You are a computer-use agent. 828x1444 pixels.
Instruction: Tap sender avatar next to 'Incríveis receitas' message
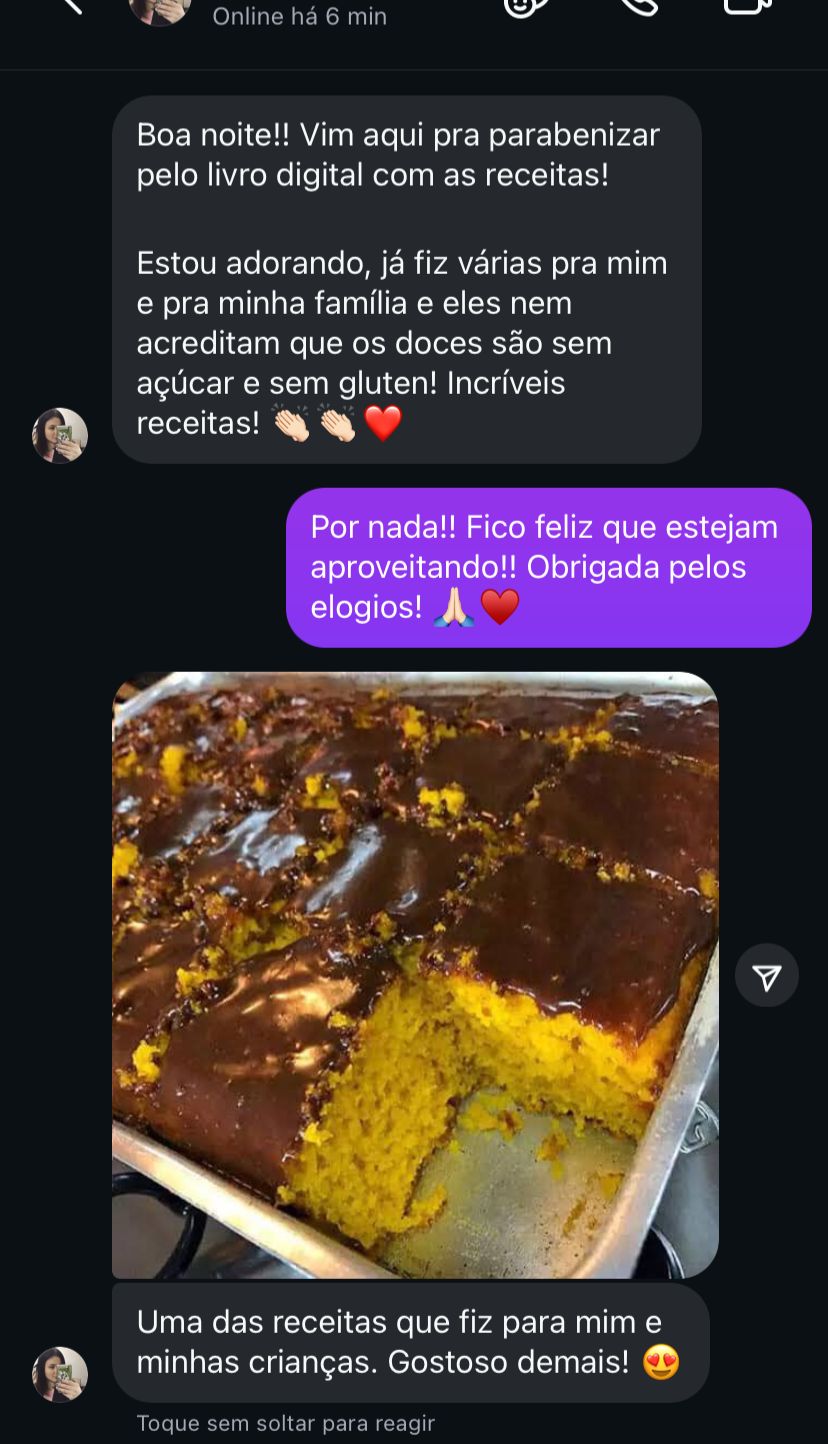pos(60,435)
